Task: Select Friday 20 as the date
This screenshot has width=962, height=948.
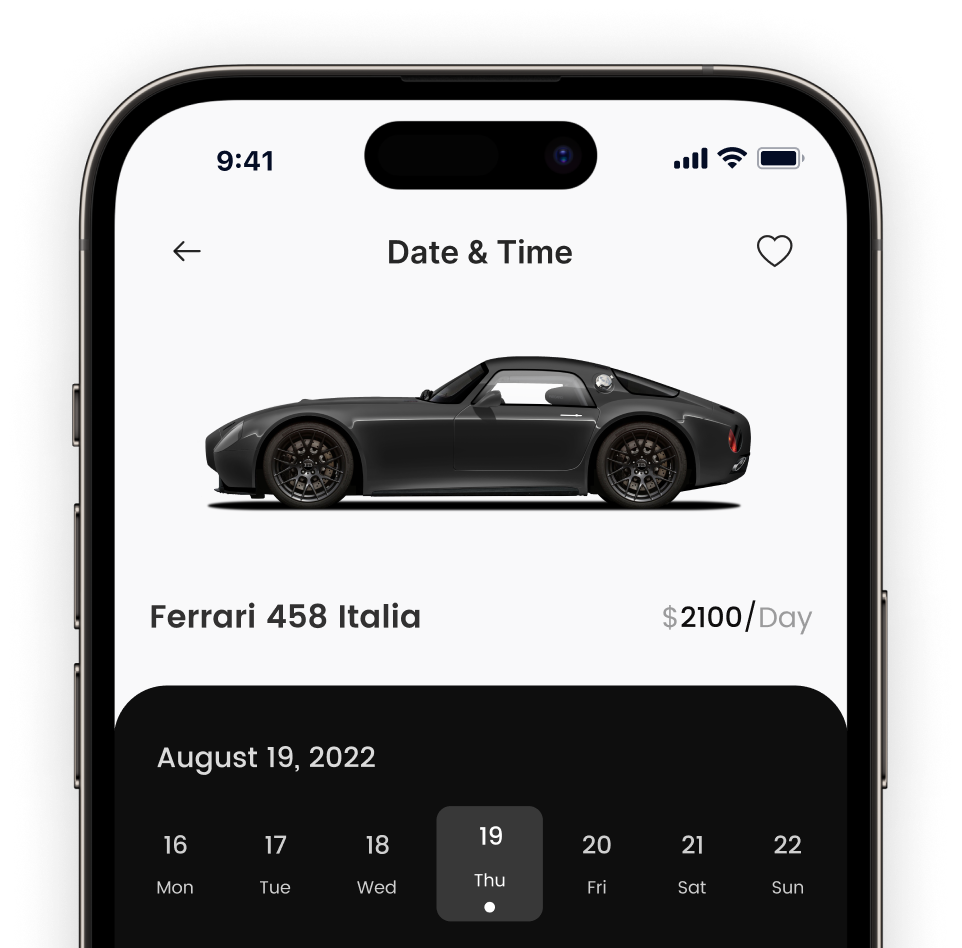Action: click(x=596, y=864)
